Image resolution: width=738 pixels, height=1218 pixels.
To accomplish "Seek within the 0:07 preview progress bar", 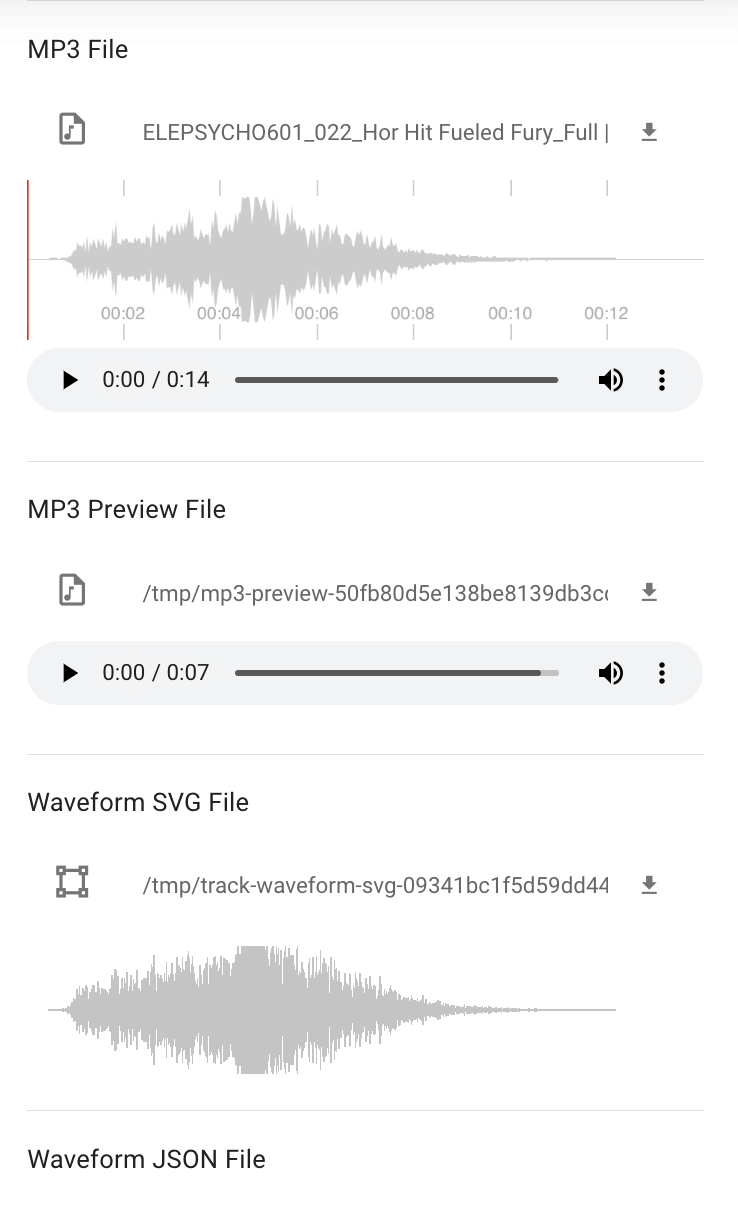I will point(396,673).
